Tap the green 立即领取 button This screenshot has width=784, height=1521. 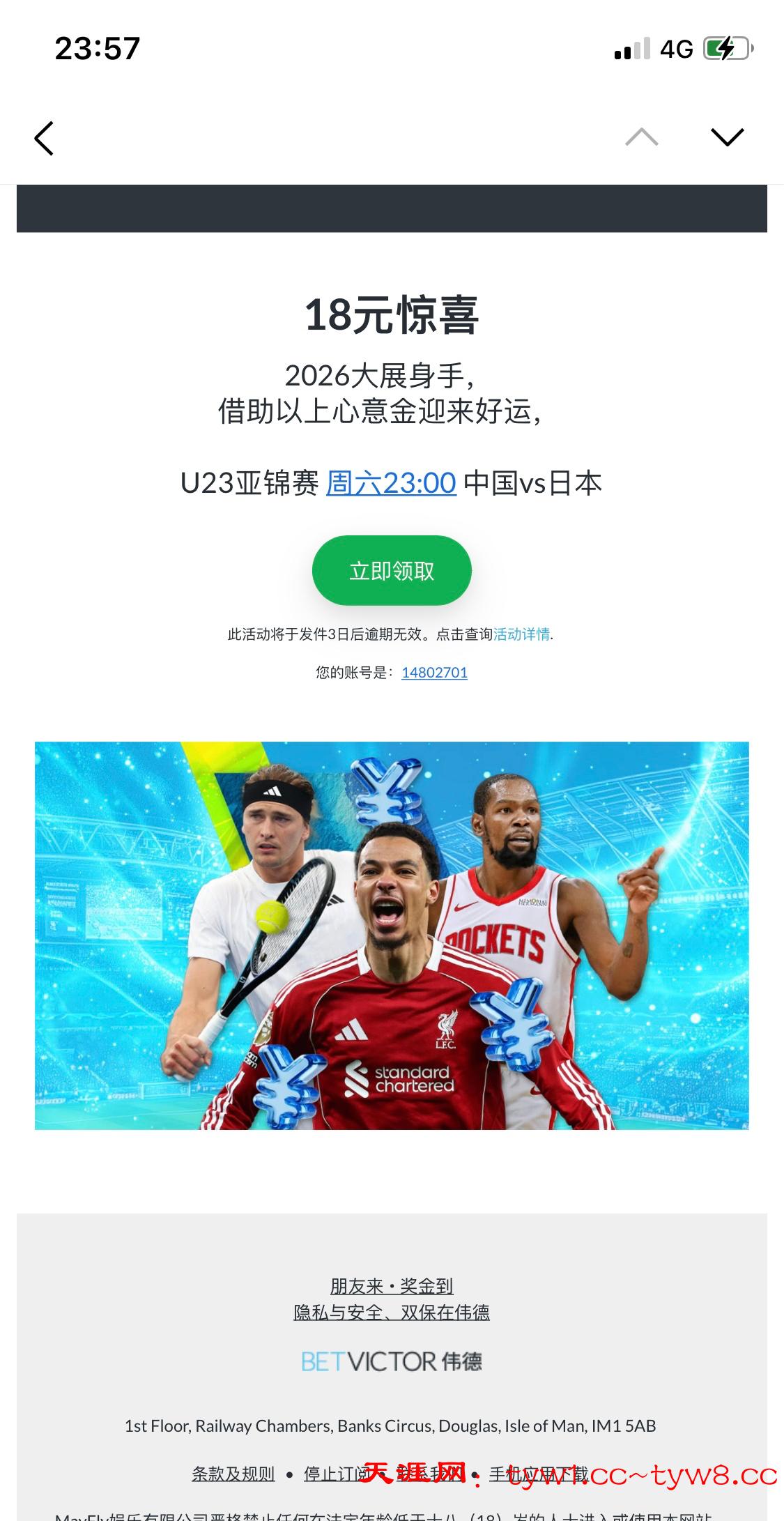392,571
